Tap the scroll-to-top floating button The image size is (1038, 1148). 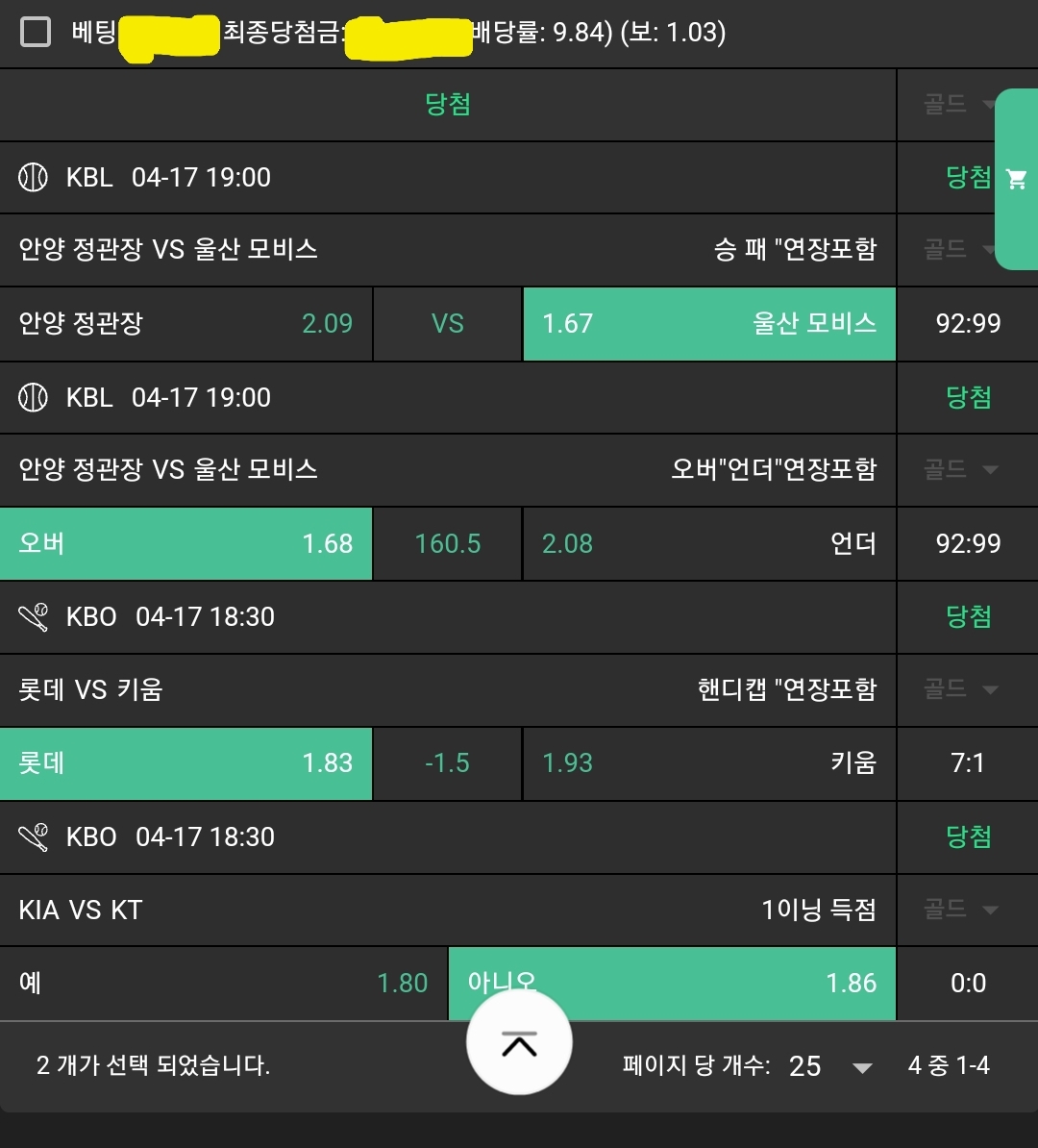point(519,1043)
